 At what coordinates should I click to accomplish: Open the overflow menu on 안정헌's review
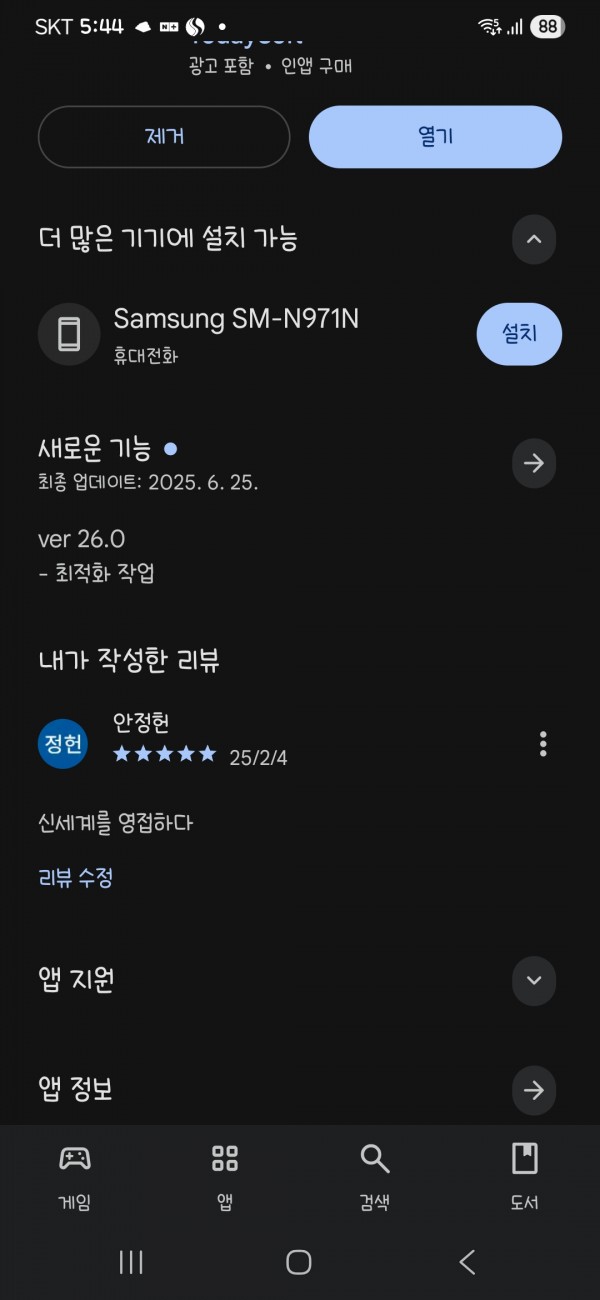tap(543, 744)
